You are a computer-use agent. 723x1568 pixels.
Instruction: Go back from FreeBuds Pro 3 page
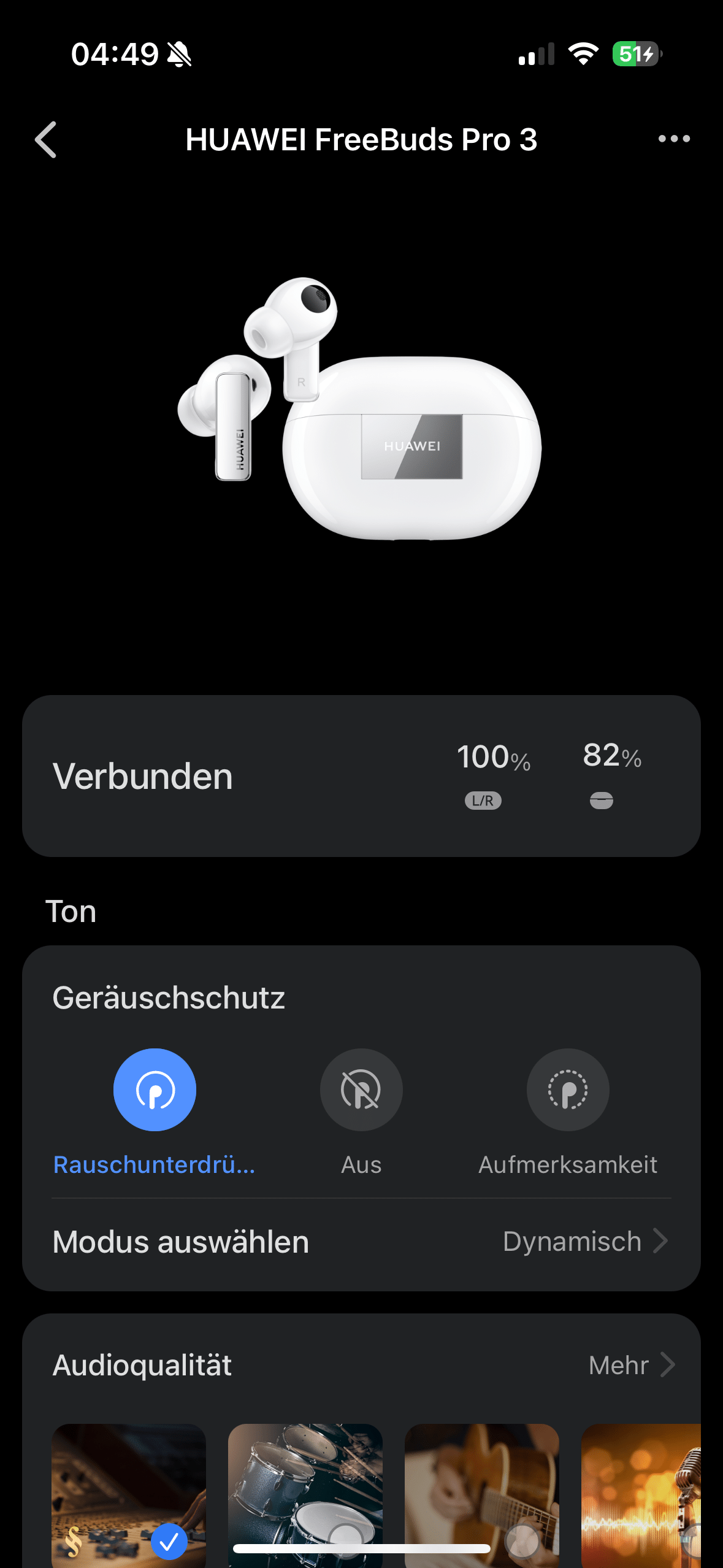tap(46, 140)
